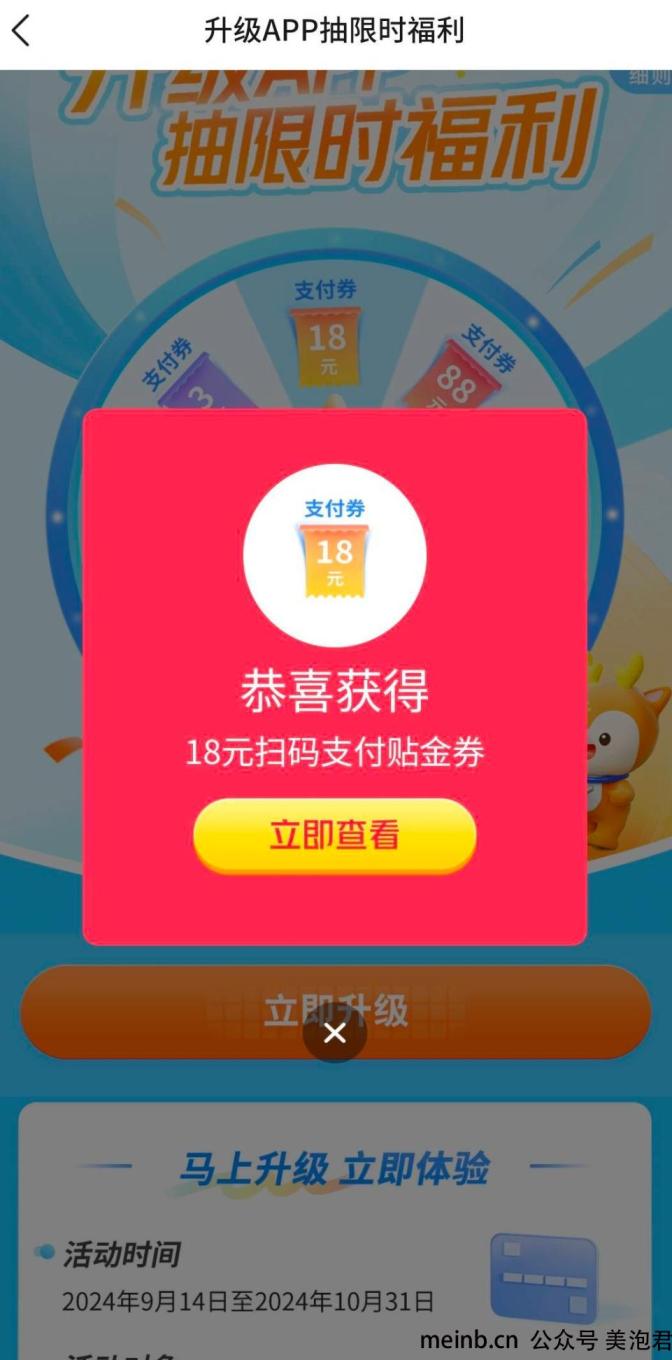
Task: Tap the 立即升级 upgrade button
Action: (x=336, y=1012)
